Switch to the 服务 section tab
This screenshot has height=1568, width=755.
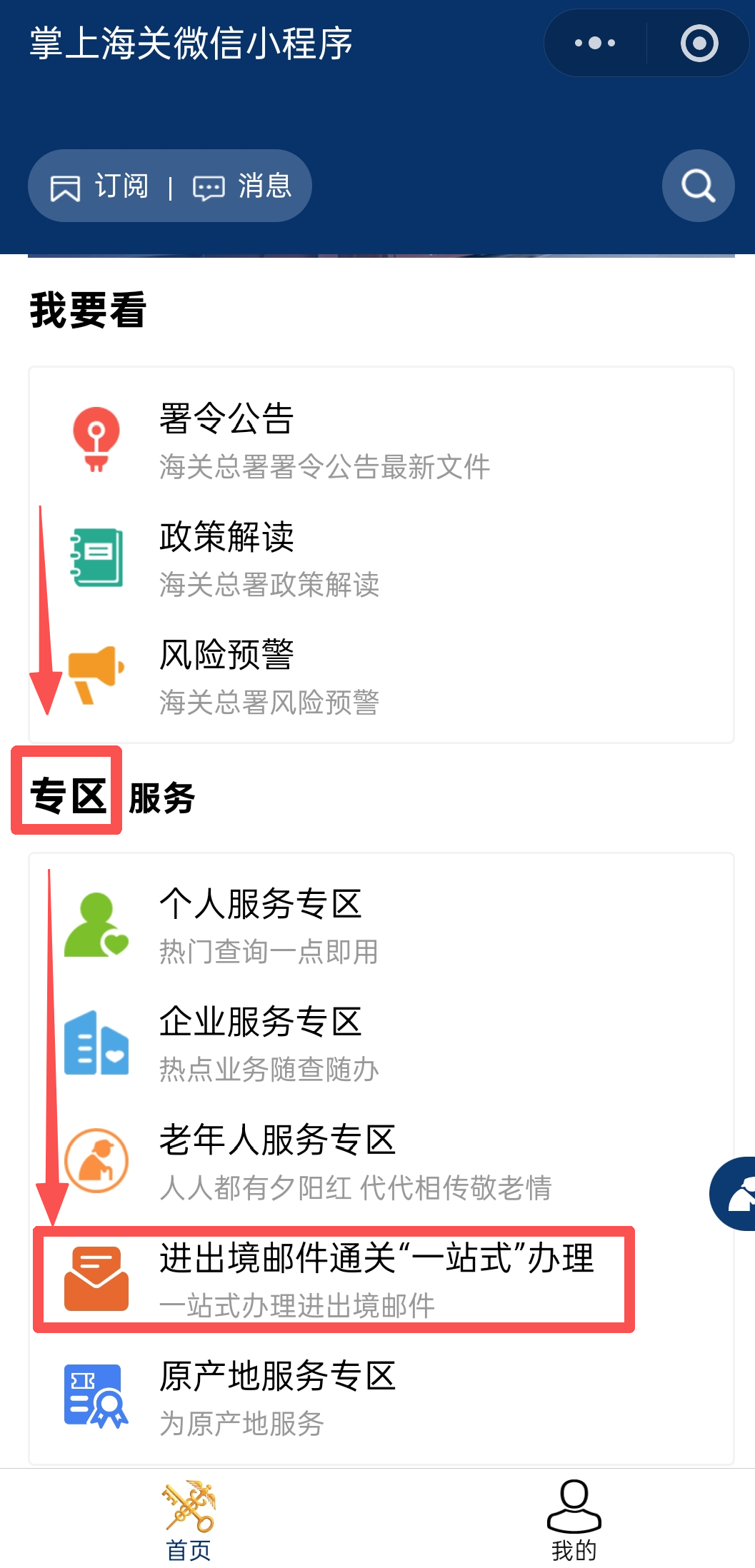coord(162,798)
